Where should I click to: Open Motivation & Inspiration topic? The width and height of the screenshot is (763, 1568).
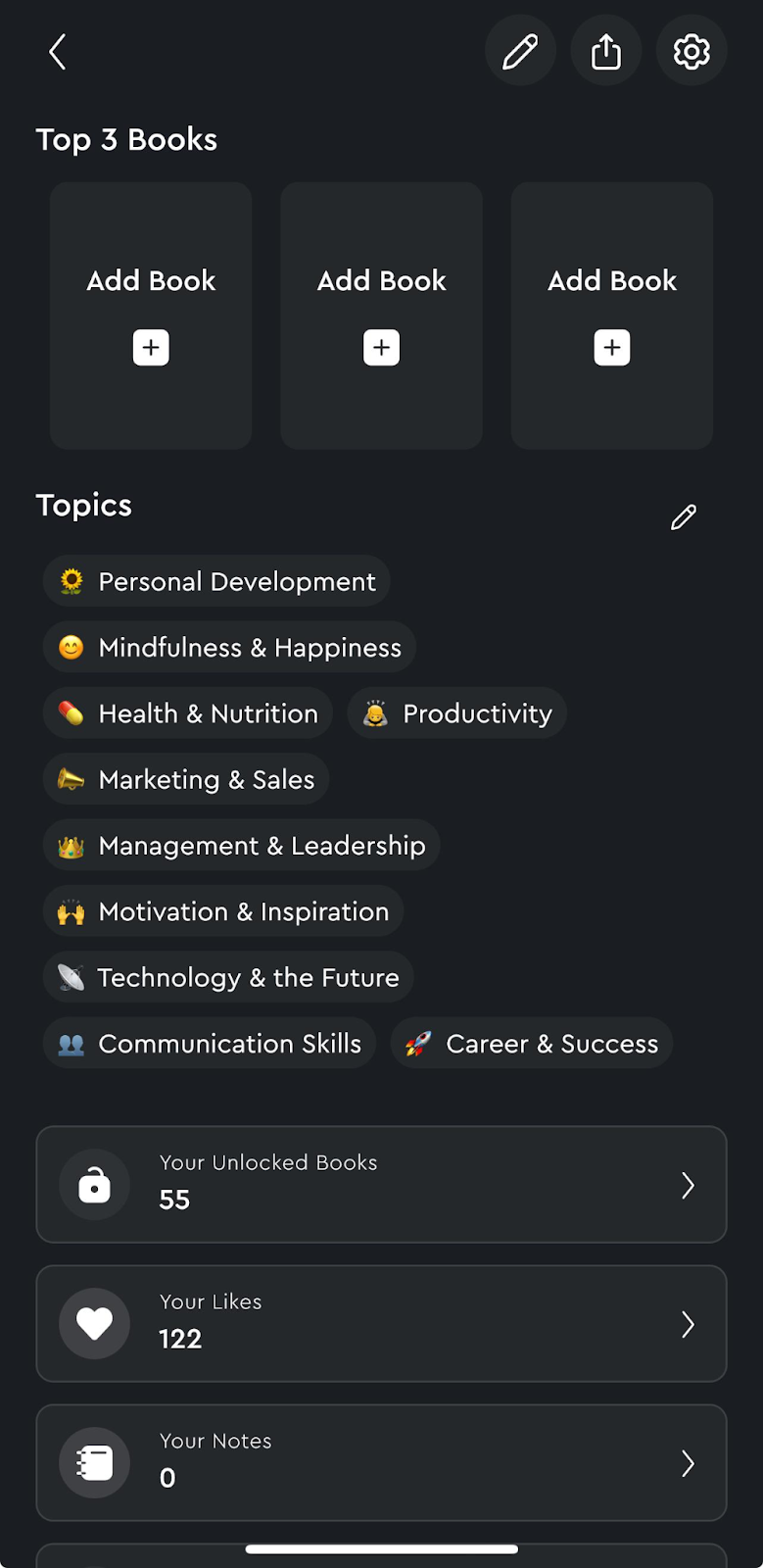coord(223,911)
